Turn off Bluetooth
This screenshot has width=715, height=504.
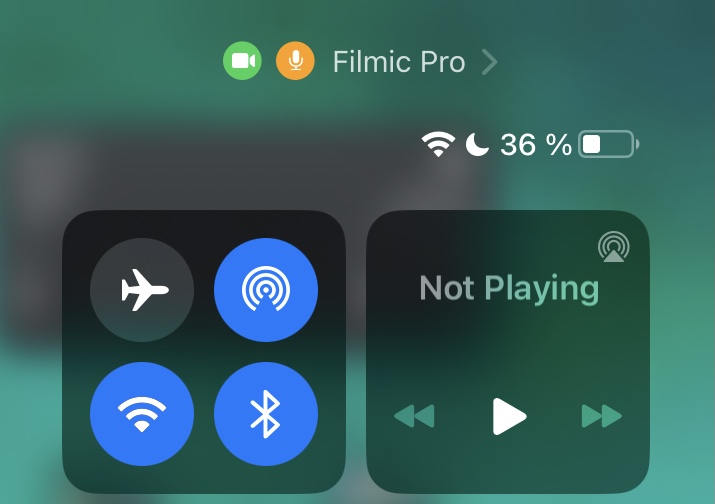tap(266, 414)
